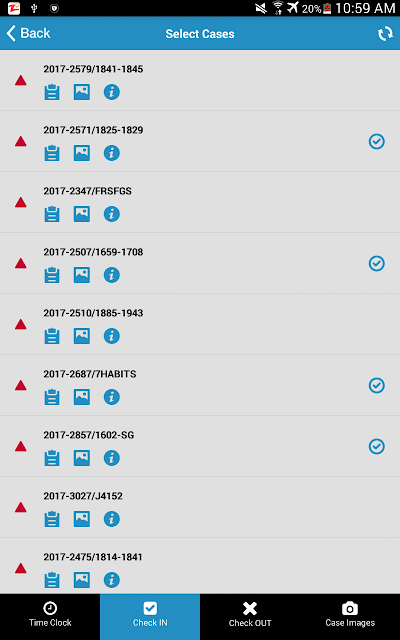The image size is (400, 640).
Task: Select case 2017-2347/FRSFGS row
Action: tap(200, 202)
